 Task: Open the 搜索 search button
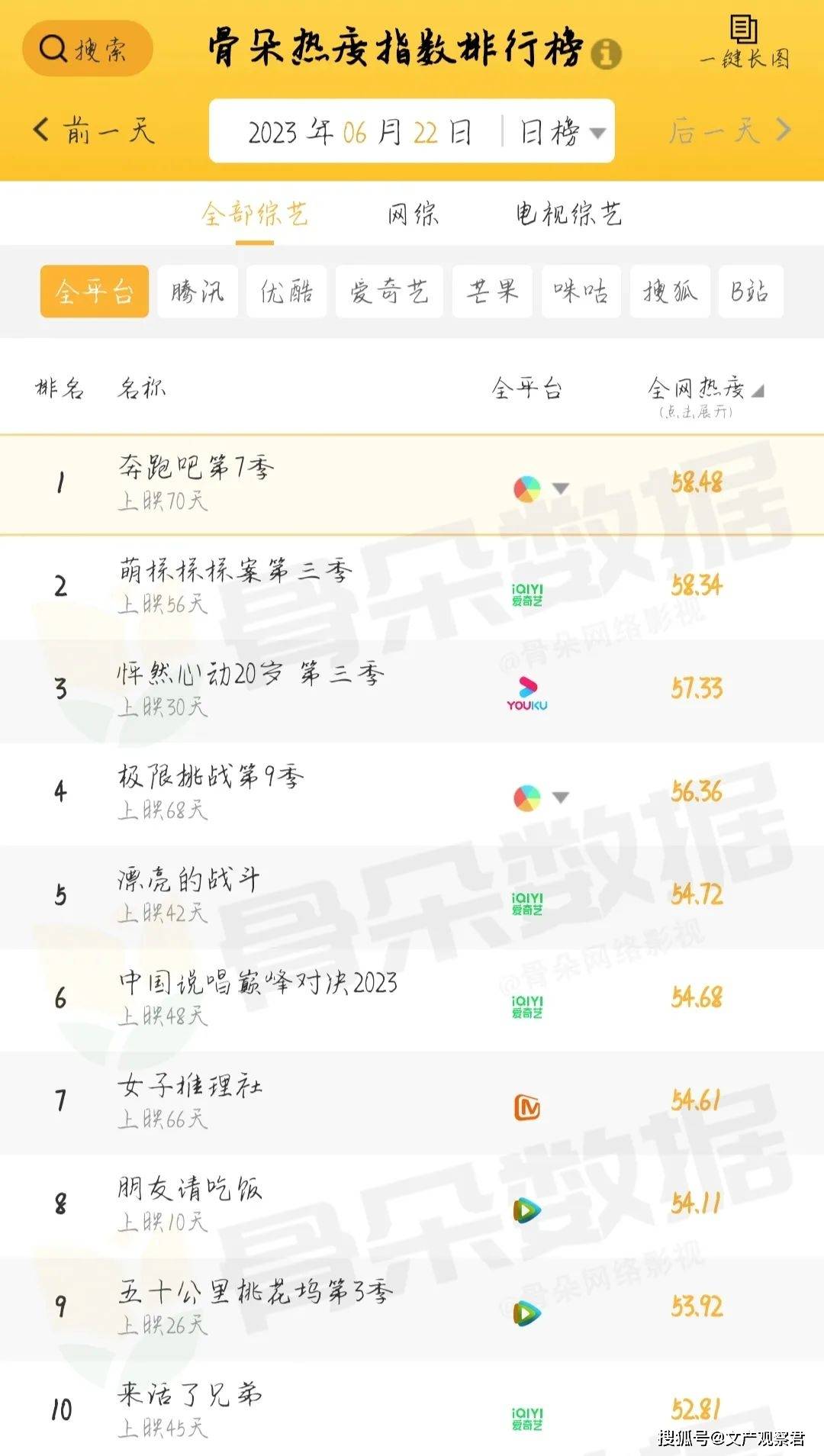pos(87,50)
